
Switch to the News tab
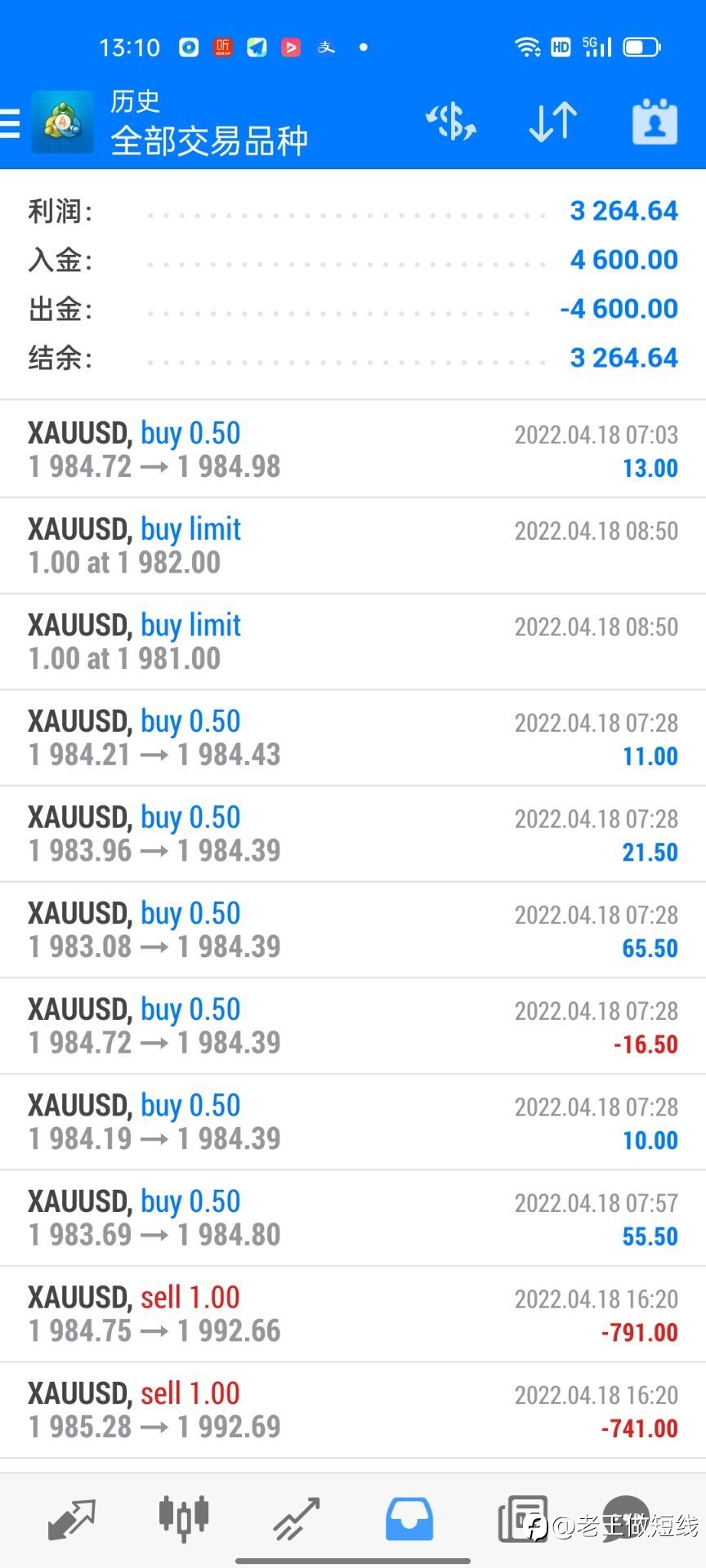[x=522, y=1519]
